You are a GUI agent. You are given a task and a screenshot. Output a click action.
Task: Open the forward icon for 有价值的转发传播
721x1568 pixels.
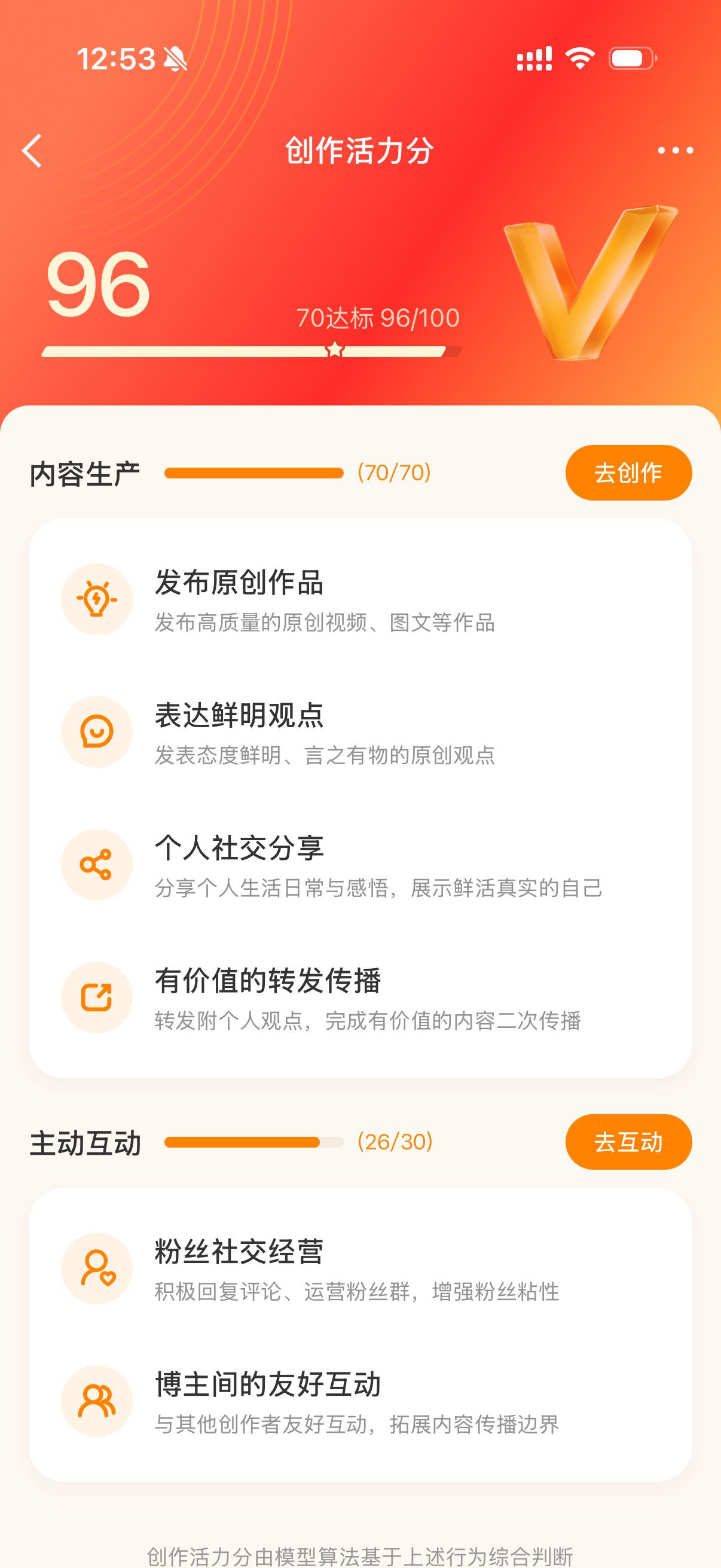click(97, 997)
